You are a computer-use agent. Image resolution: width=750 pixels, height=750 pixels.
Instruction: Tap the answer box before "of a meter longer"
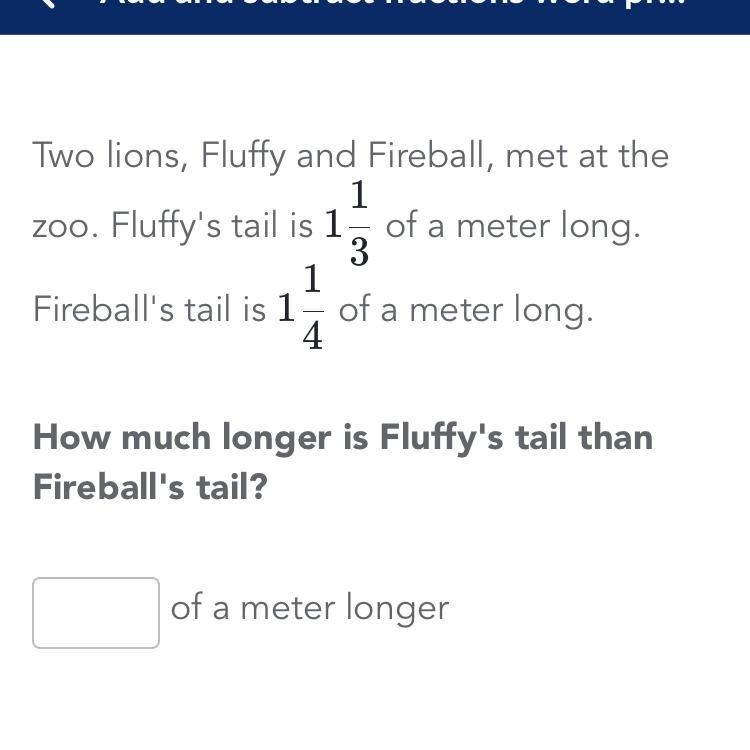pos(96,612)
